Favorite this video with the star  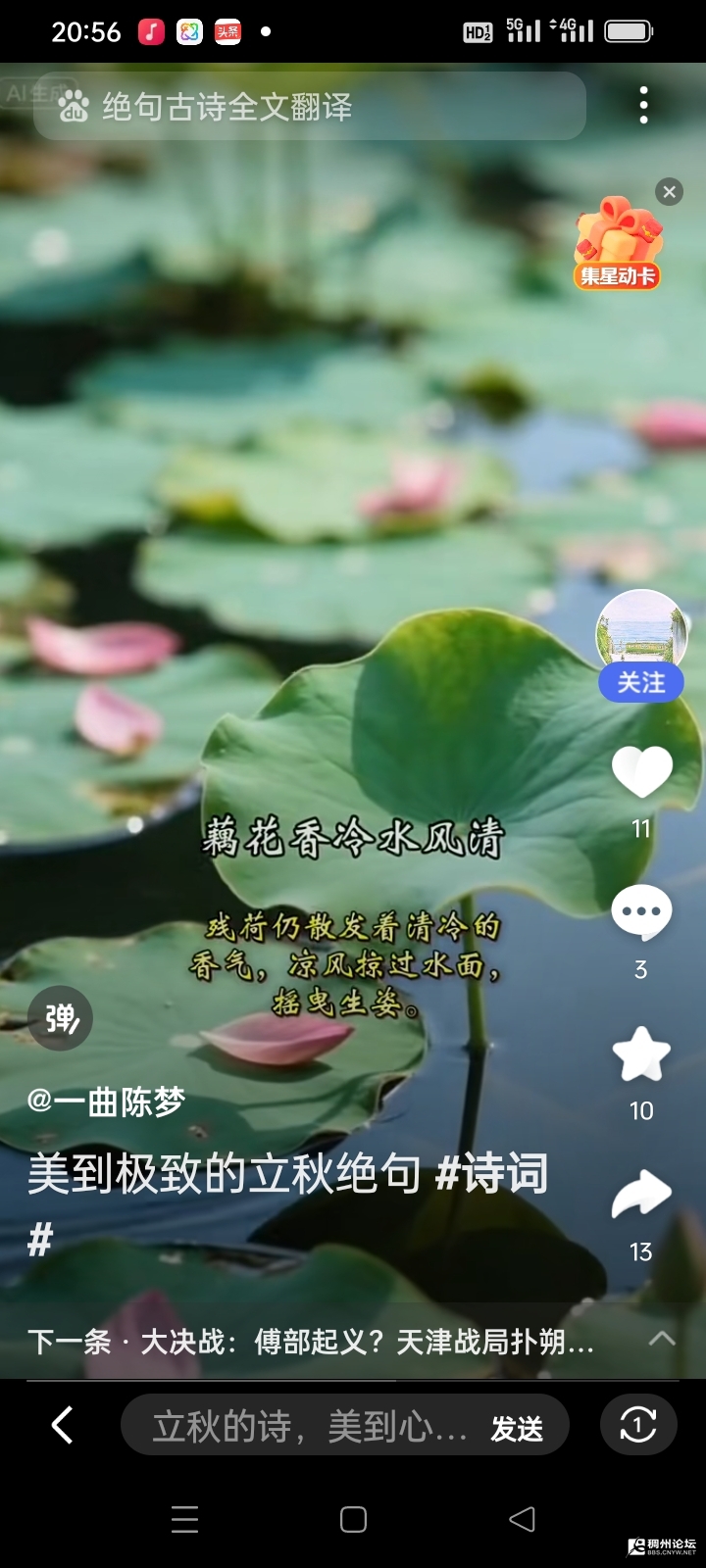pos(641,1054)
